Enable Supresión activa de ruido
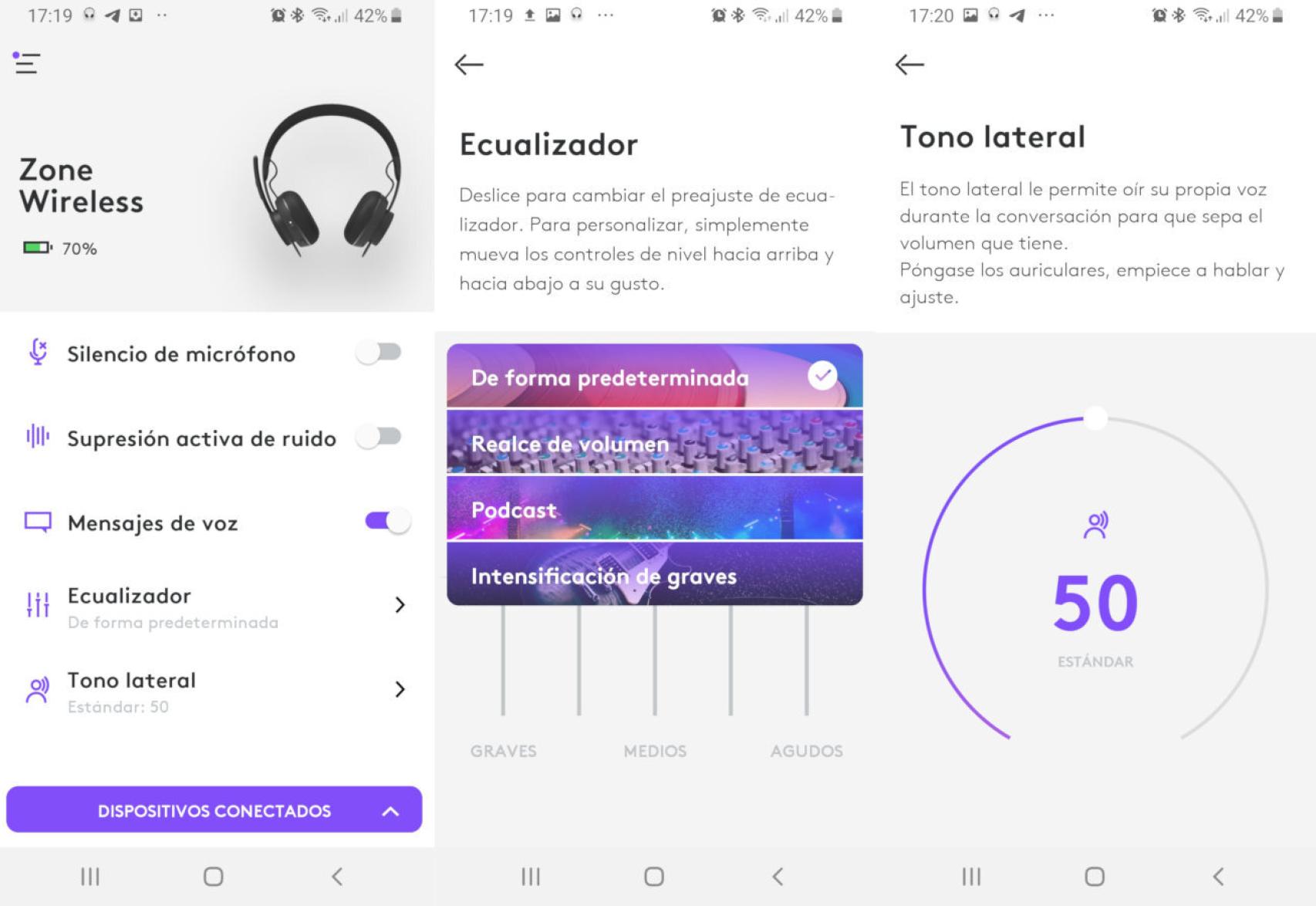 click(x=380, y=437)
